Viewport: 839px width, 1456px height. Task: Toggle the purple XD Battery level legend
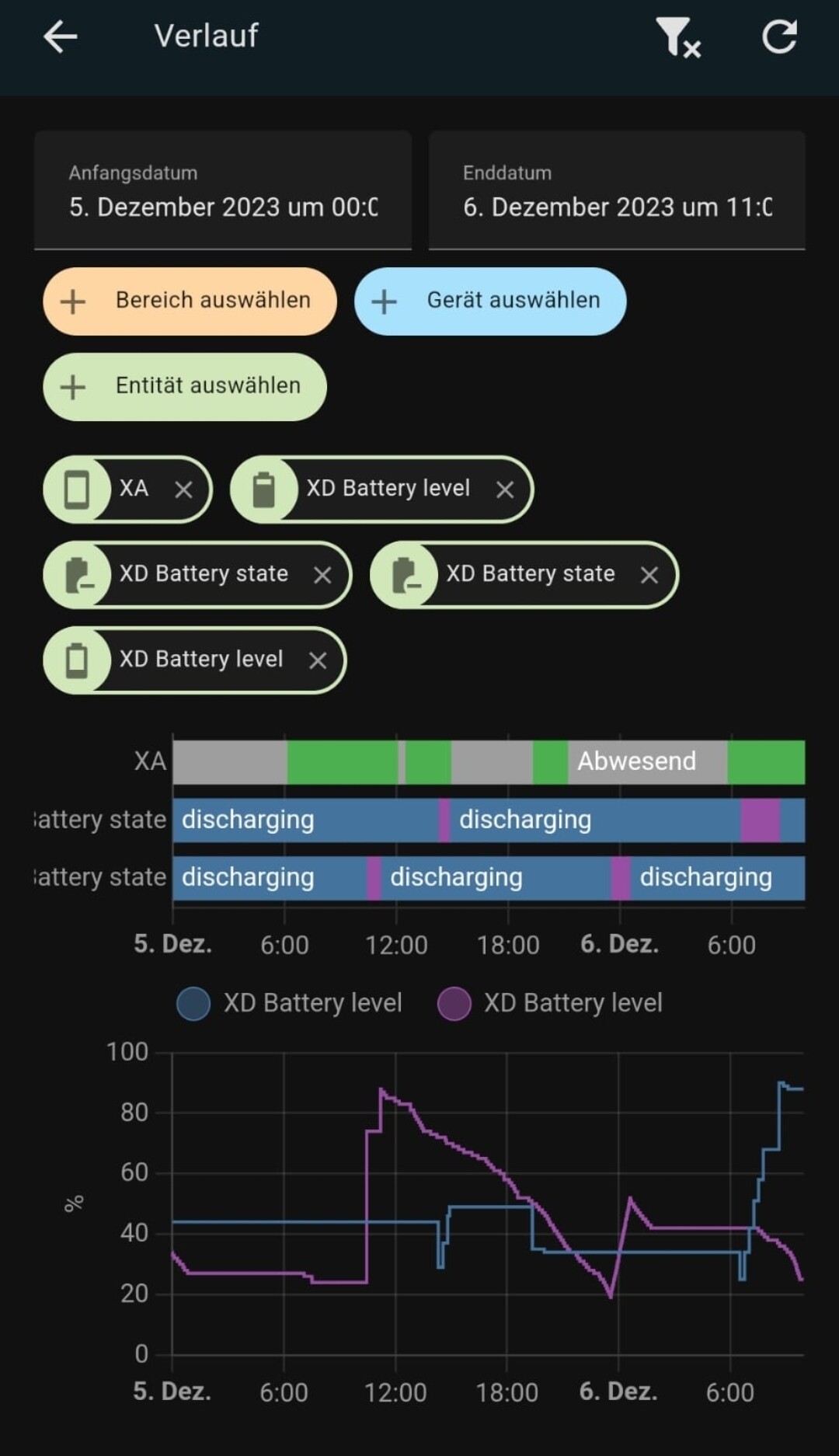[551, 1003]
